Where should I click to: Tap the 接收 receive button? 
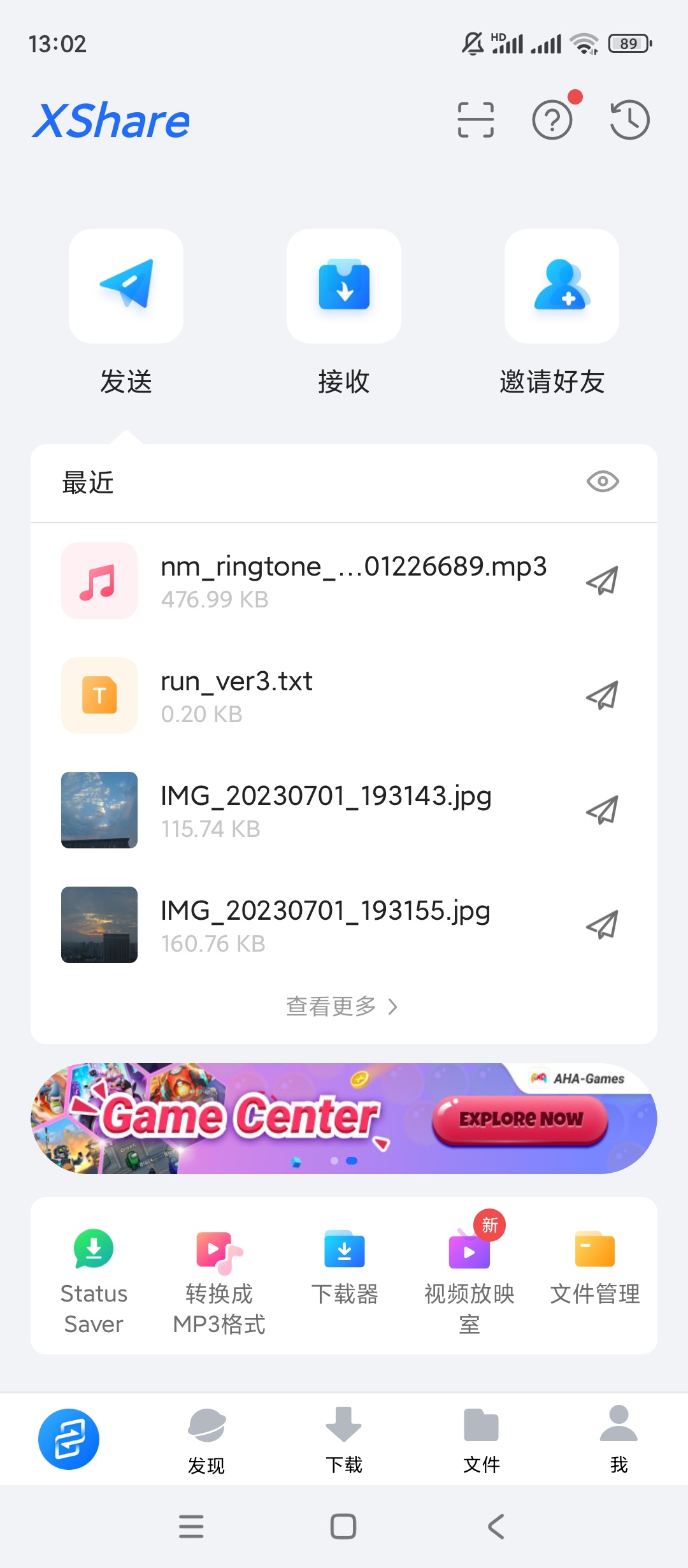(344, 287)
